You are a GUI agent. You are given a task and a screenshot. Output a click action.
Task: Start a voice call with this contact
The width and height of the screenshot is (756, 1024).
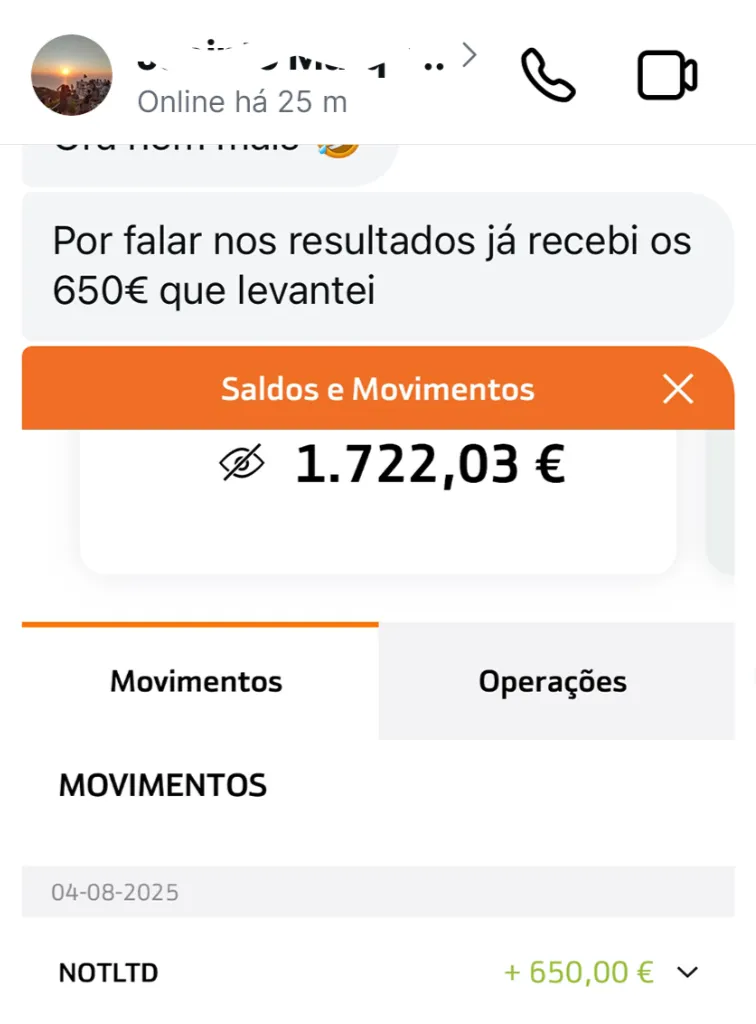[x=548, y=74]
